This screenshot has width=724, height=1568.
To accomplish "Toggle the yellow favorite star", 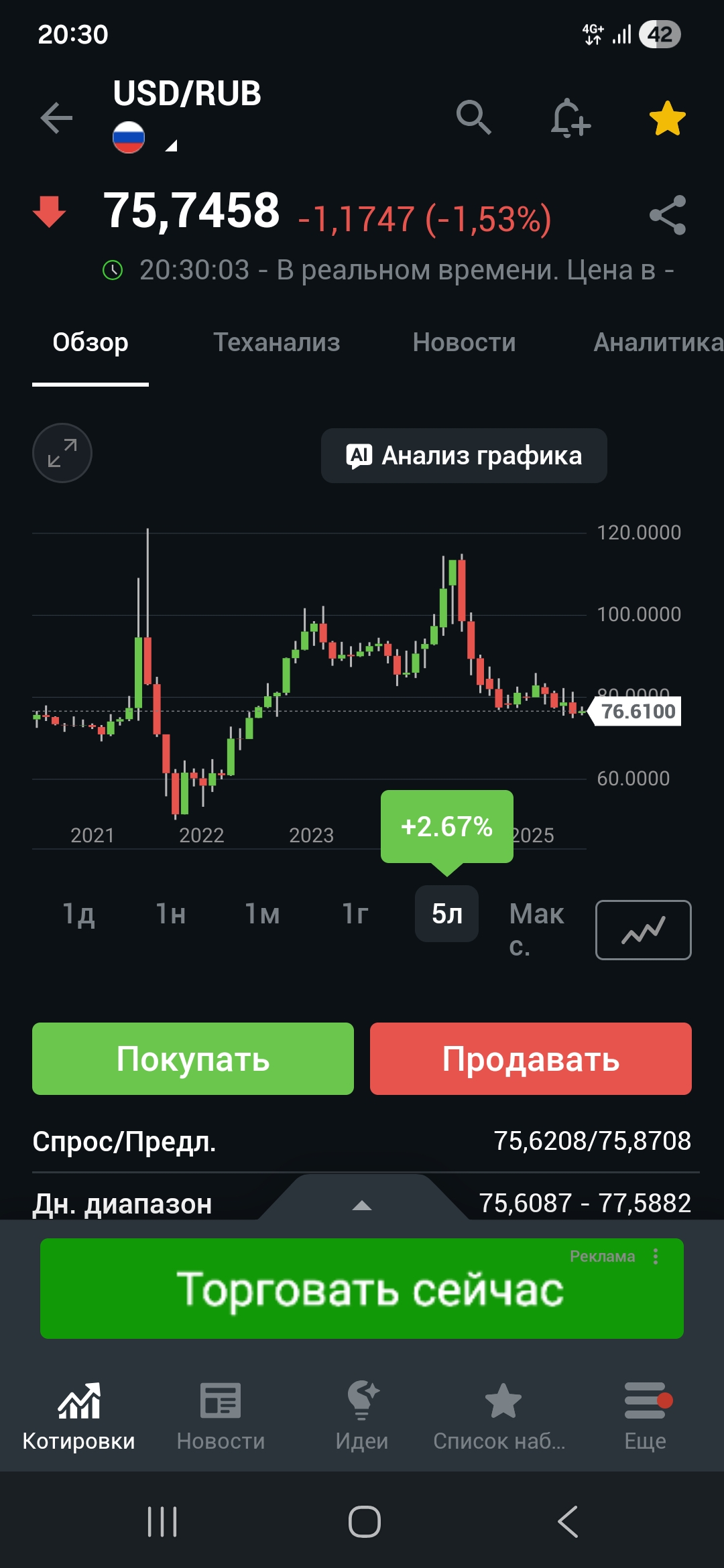I will point(667,119).
